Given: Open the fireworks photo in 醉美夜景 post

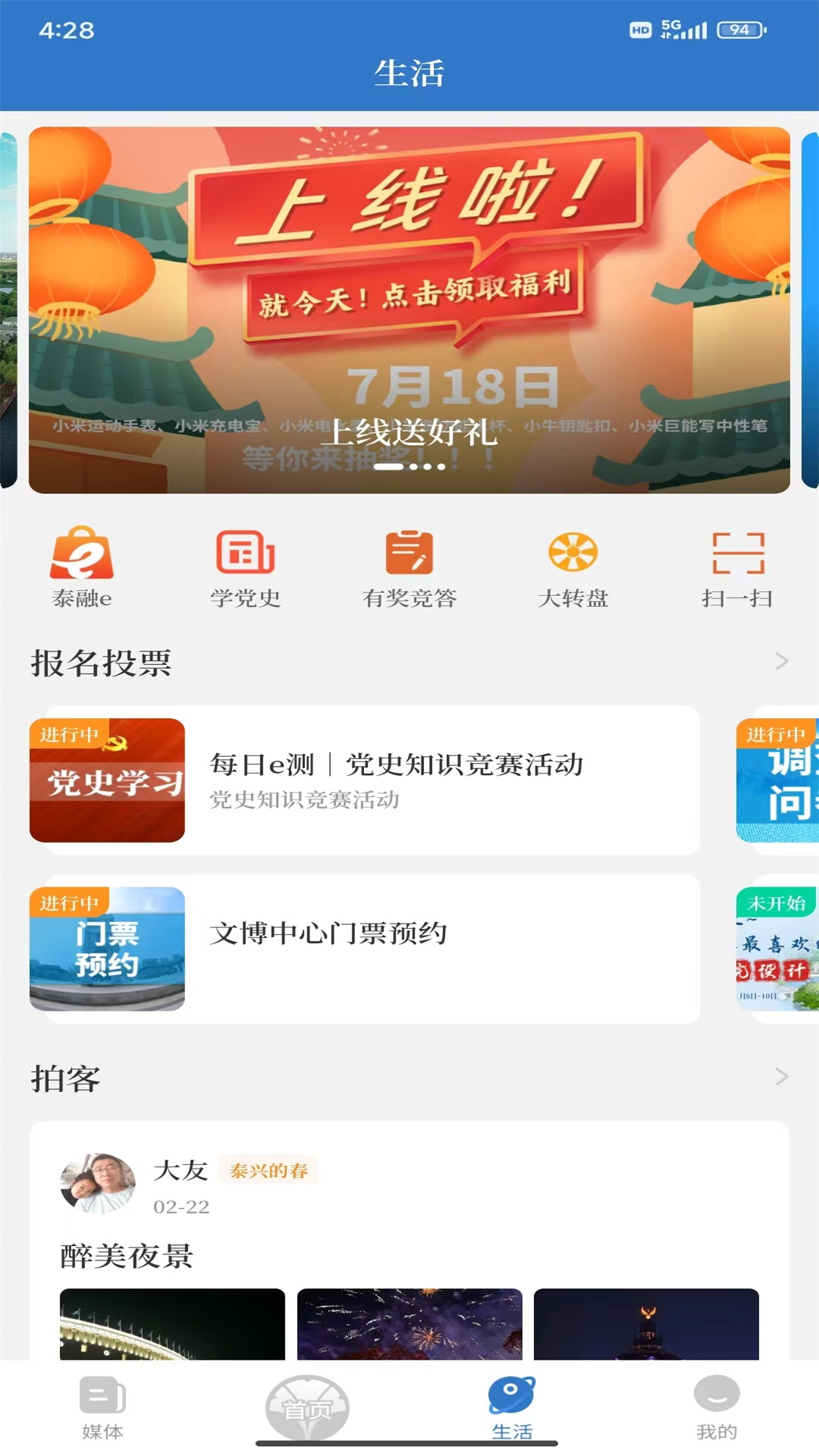Looking at the screenshot, I should [x=409, y=1324].
